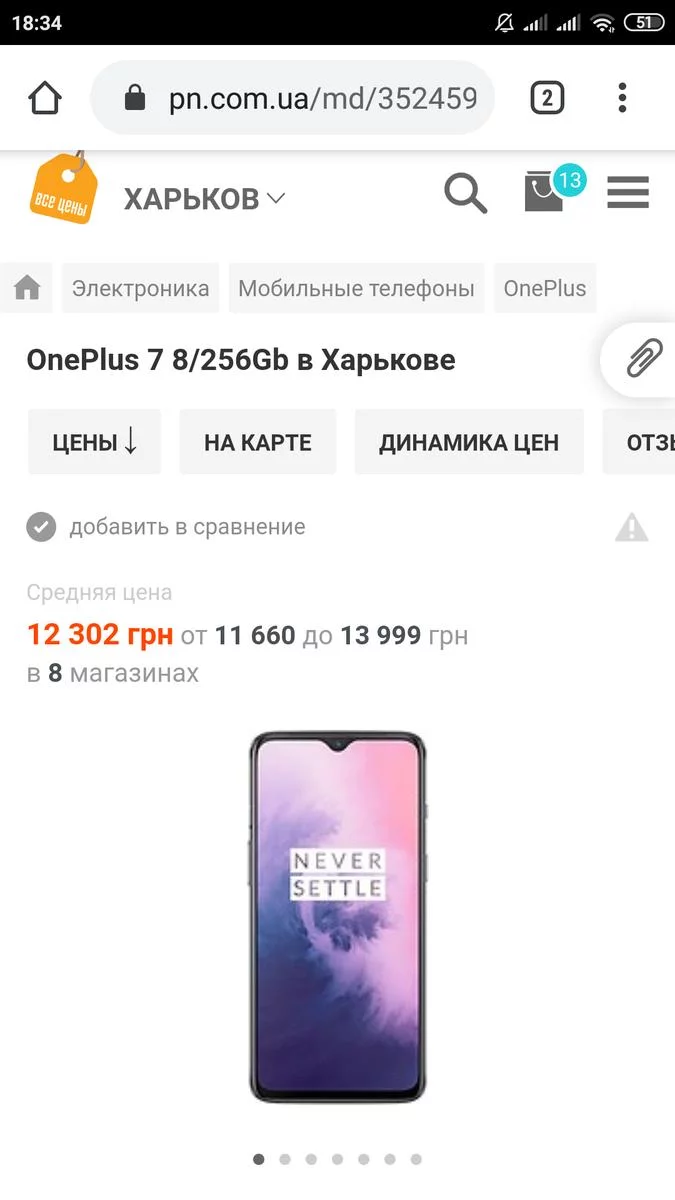Open the OnePlus 7 product photo
This screenshot has width=675, height=1200.
[x=338, y=918]
